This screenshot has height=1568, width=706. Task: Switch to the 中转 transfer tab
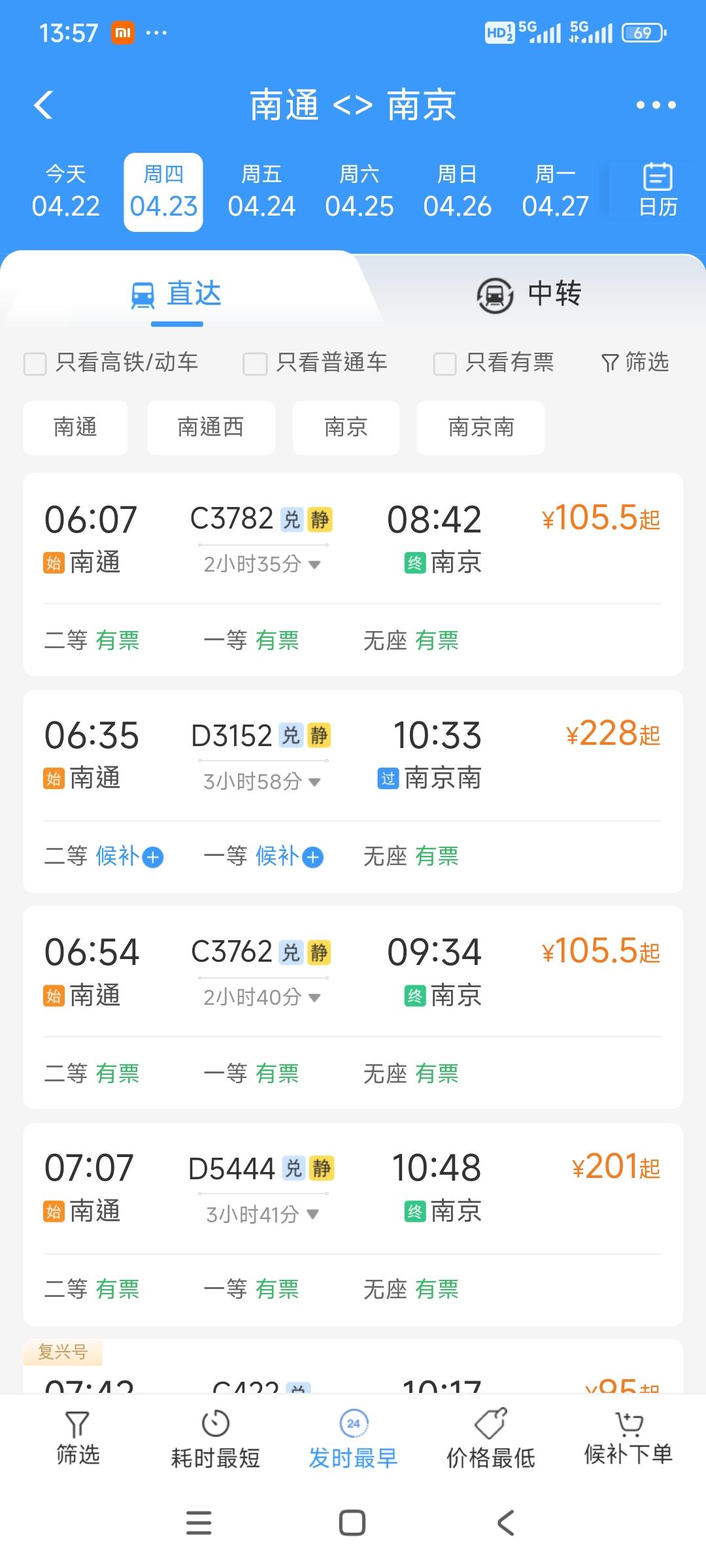[x=529, y=295]
